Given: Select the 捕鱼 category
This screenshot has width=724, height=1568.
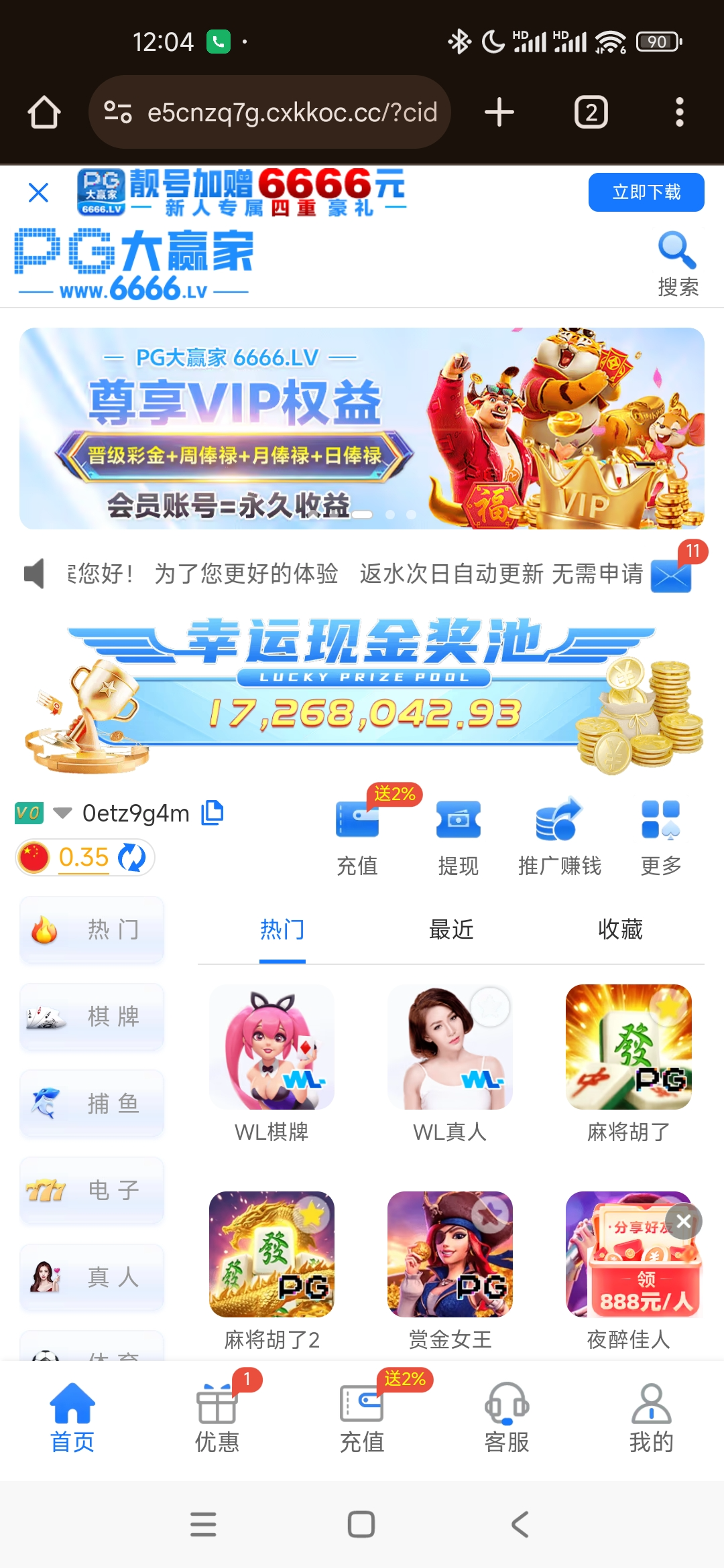Looking at the screenshot, I should click(x=92, y=1103).
